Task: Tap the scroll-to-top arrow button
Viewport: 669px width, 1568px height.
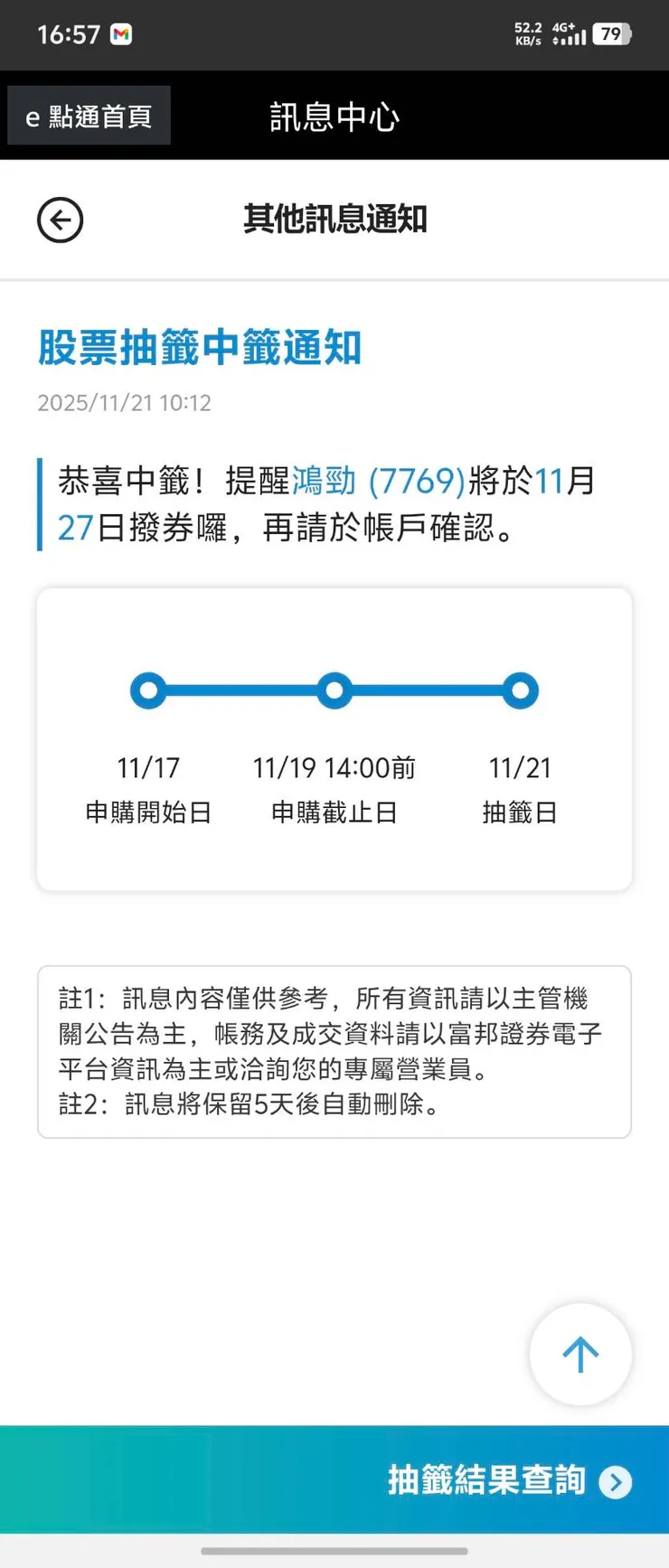Action: point(579,1354)
